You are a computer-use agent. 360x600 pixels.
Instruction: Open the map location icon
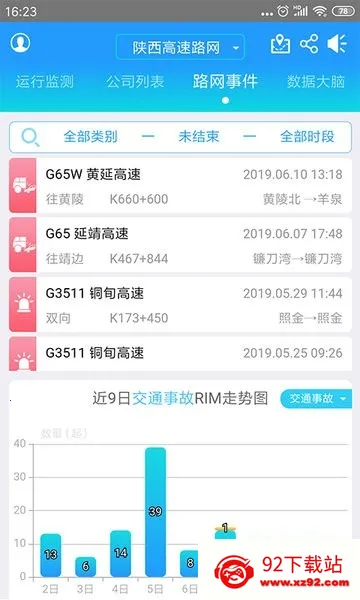[280, 44]
